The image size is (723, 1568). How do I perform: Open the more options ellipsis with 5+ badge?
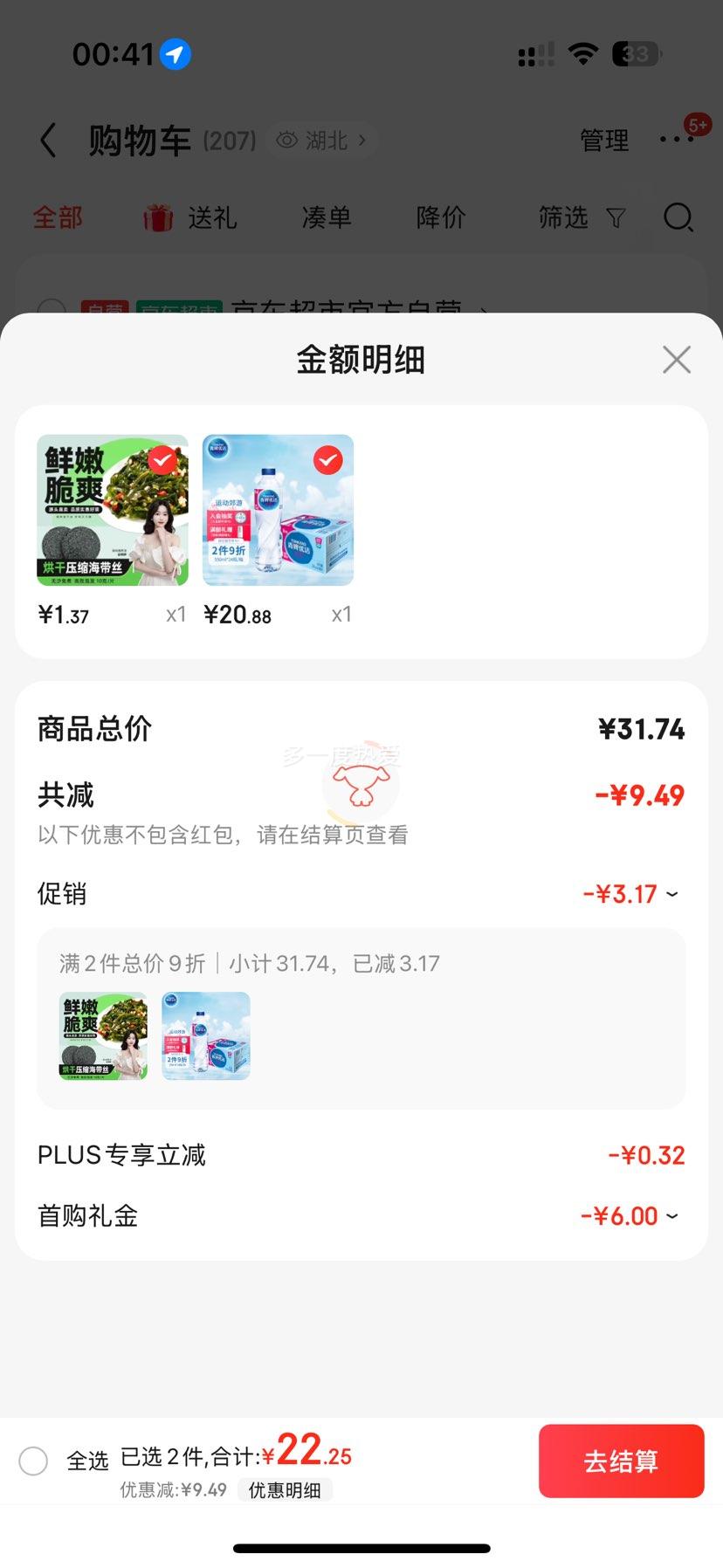coord(677,138)
